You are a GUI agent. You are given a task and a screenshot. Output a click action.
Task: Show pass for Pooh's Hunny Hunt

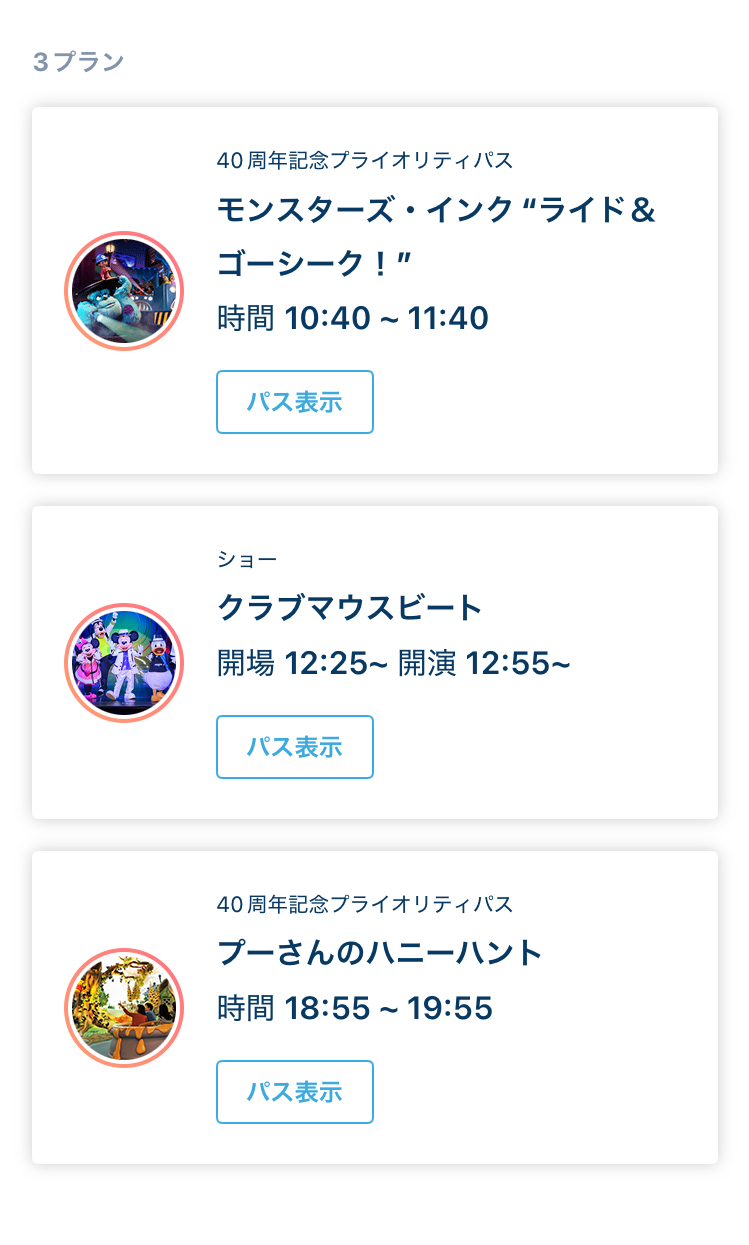coord(295,1092)
